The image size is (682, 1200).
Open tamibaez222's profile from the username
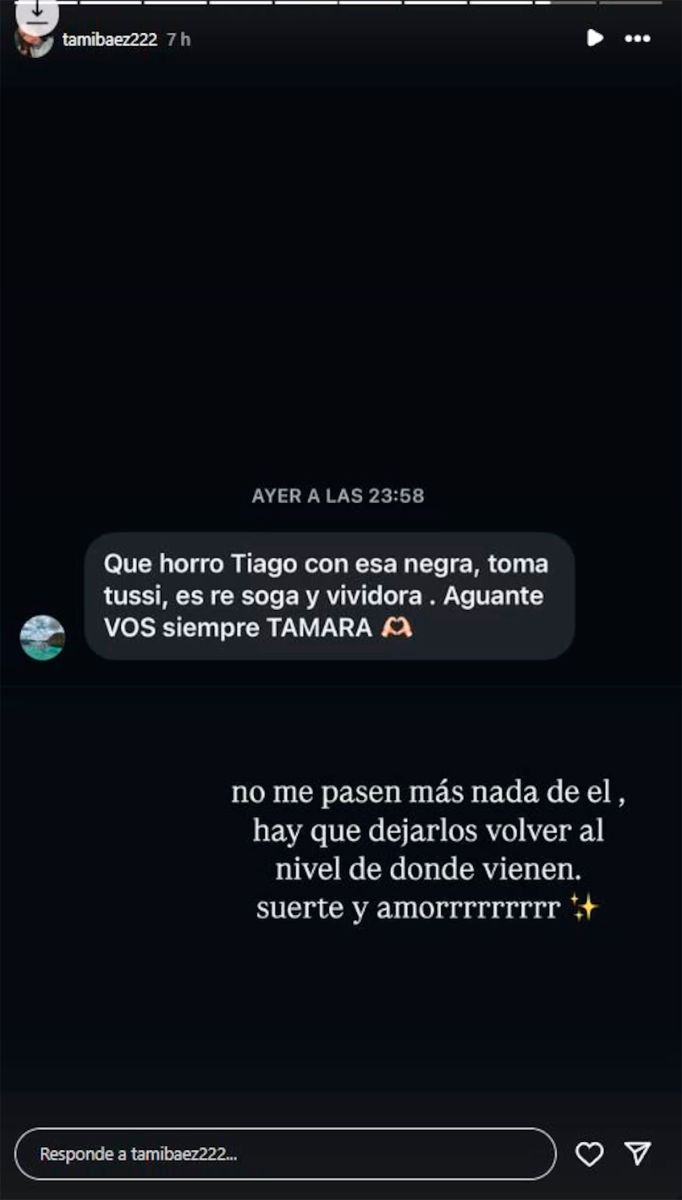coord(110,39)
